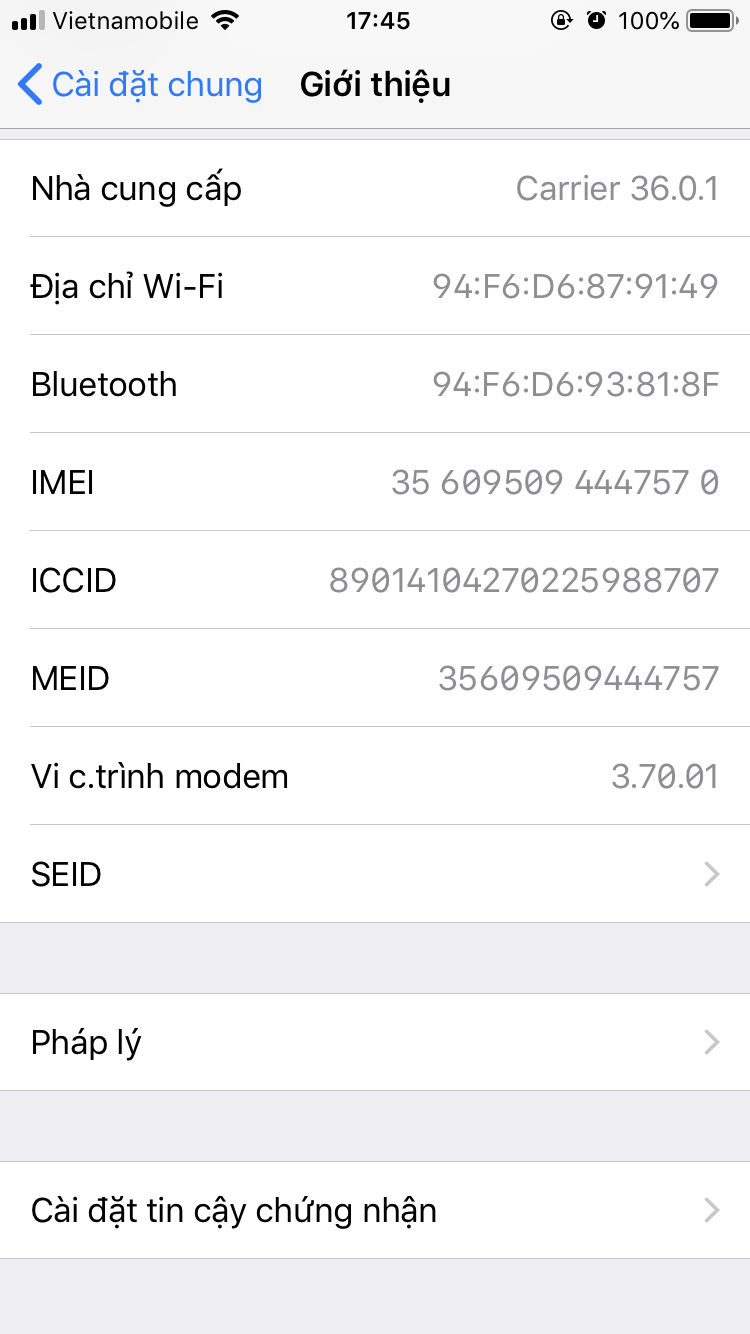
Task: Go back to Cài đặt chung
Action: coord(140,85)
